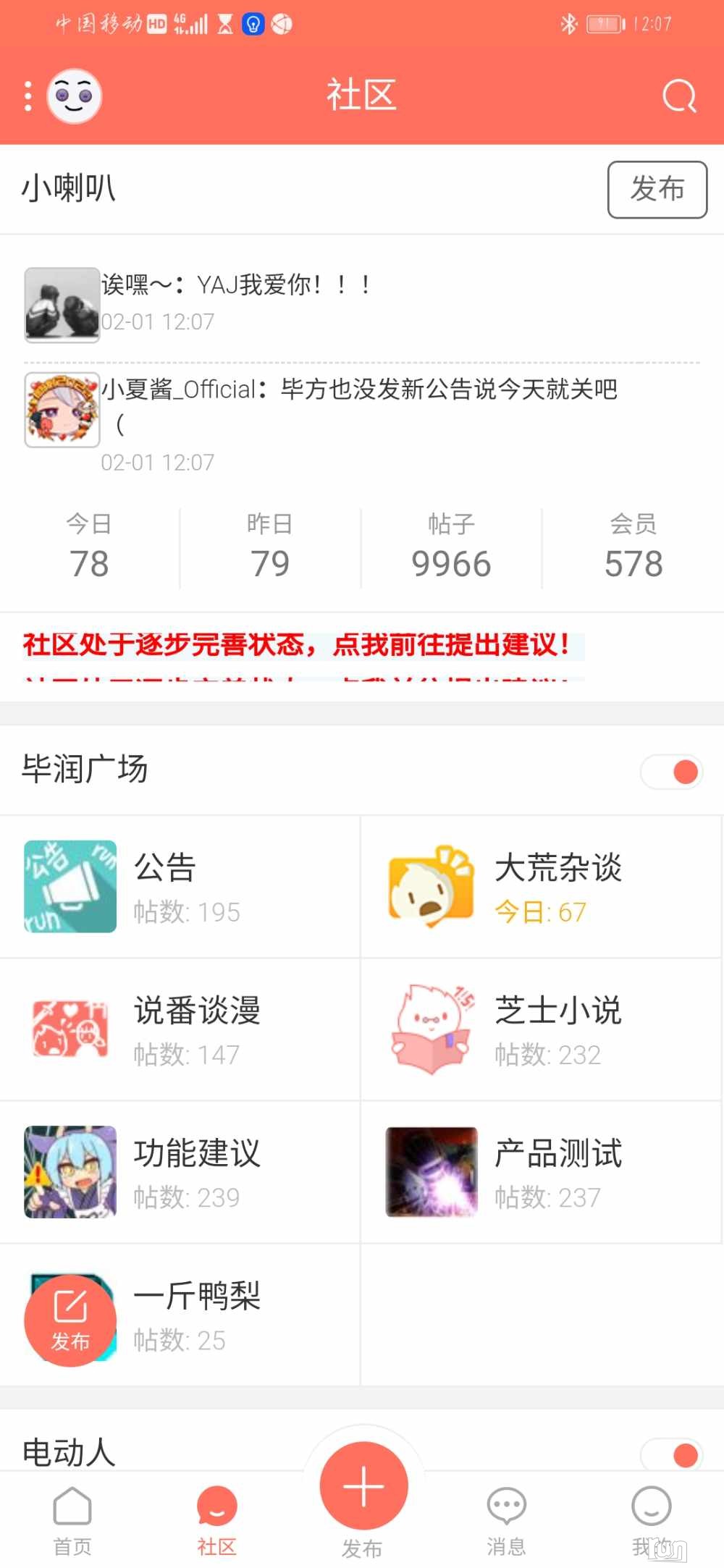
Task: Open the search icon in the header
Action: point(678,96)
